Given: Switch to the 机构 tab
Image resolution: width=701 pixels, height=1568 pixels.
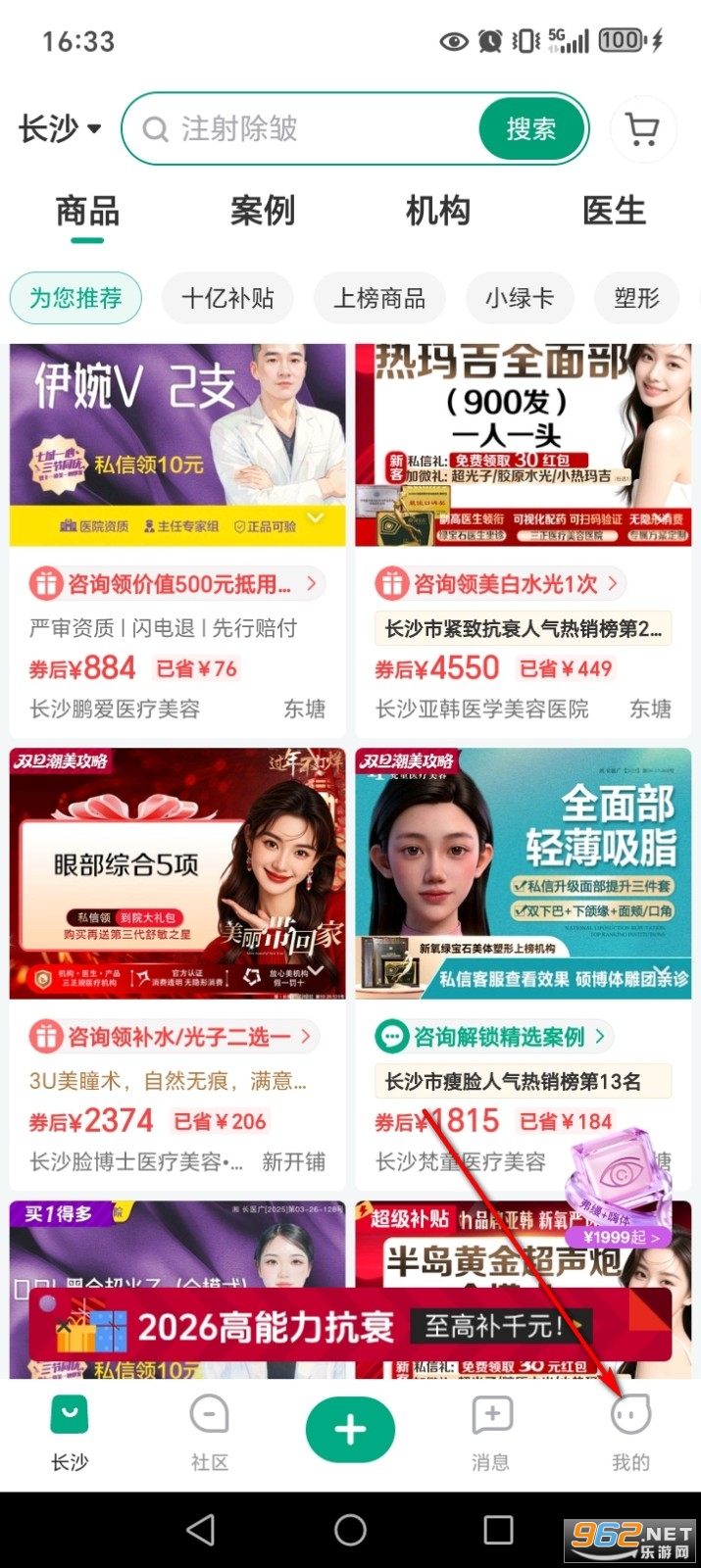Looking at the screenshot, I should point(438,211).
